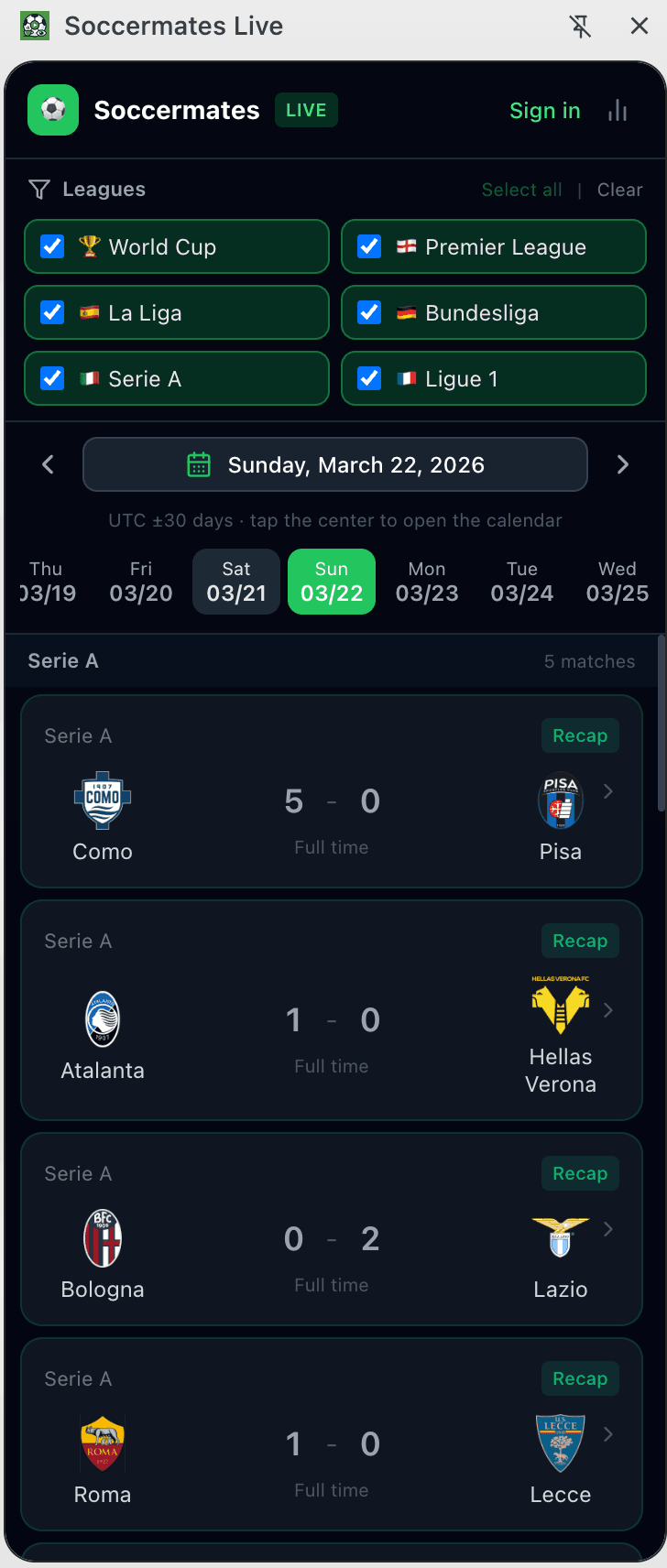Click the Lazio eagle badge

point(560,1237)
